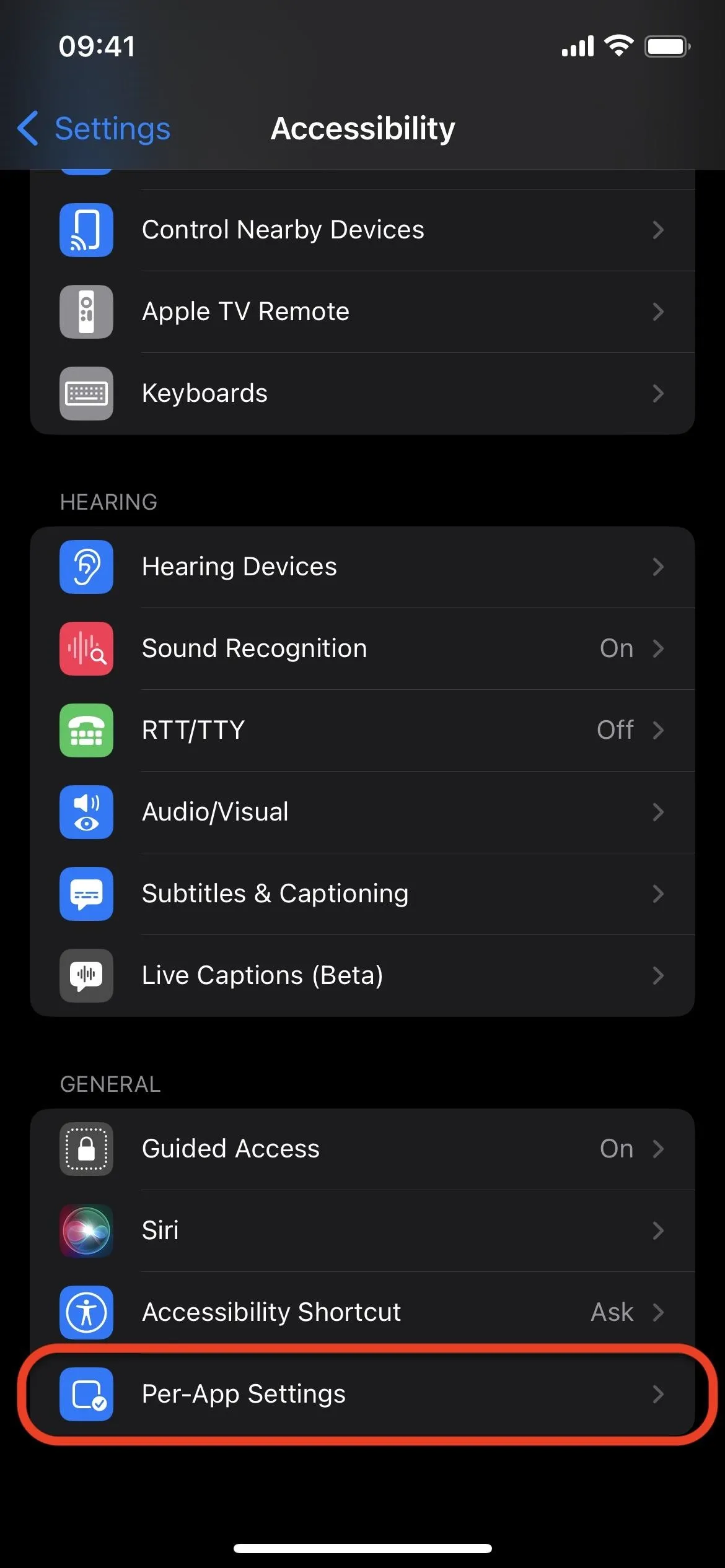Open Keyboards accessibility settings
Screen dimensions: 725x1568
[x=362, y=393]
